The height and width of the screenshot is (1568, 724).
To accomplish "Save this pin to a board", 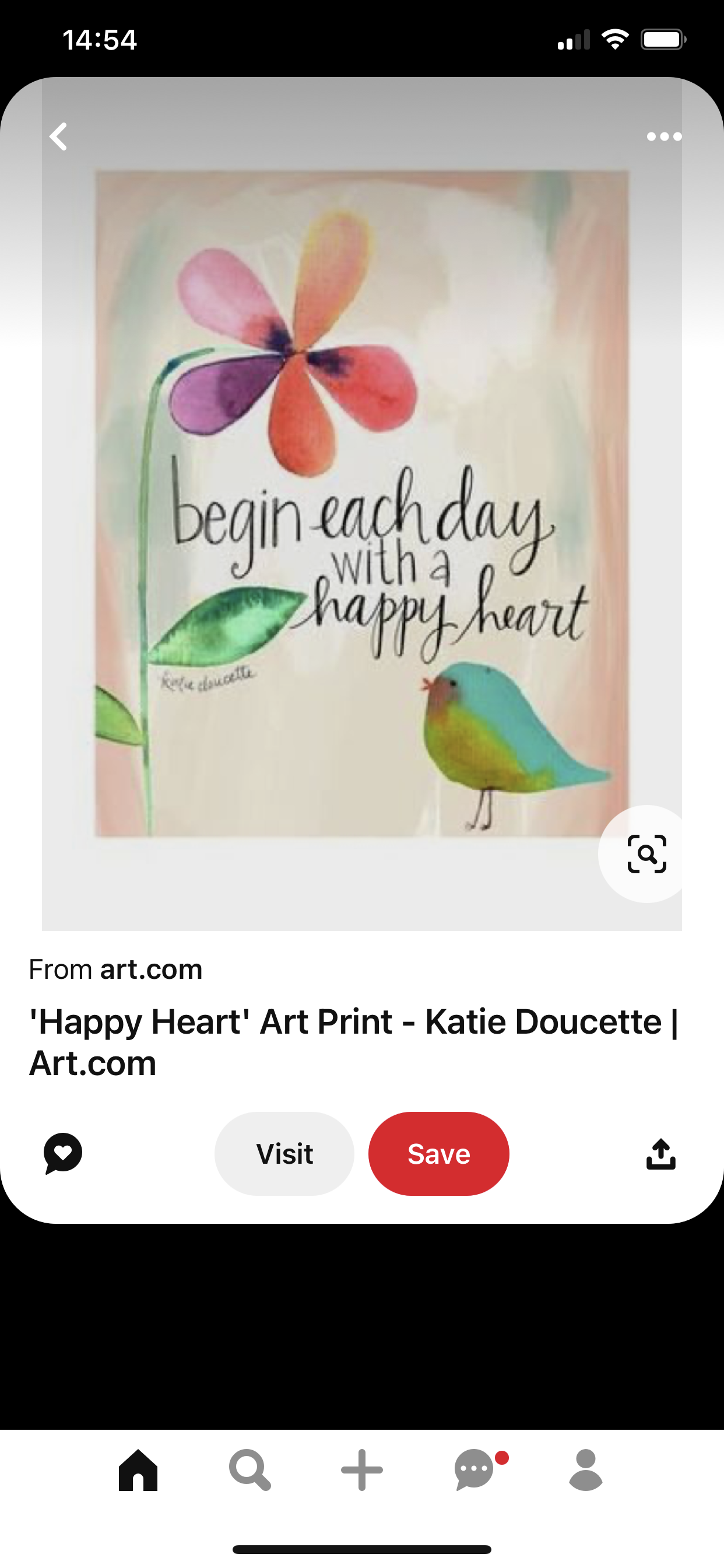I will 439,1153.
